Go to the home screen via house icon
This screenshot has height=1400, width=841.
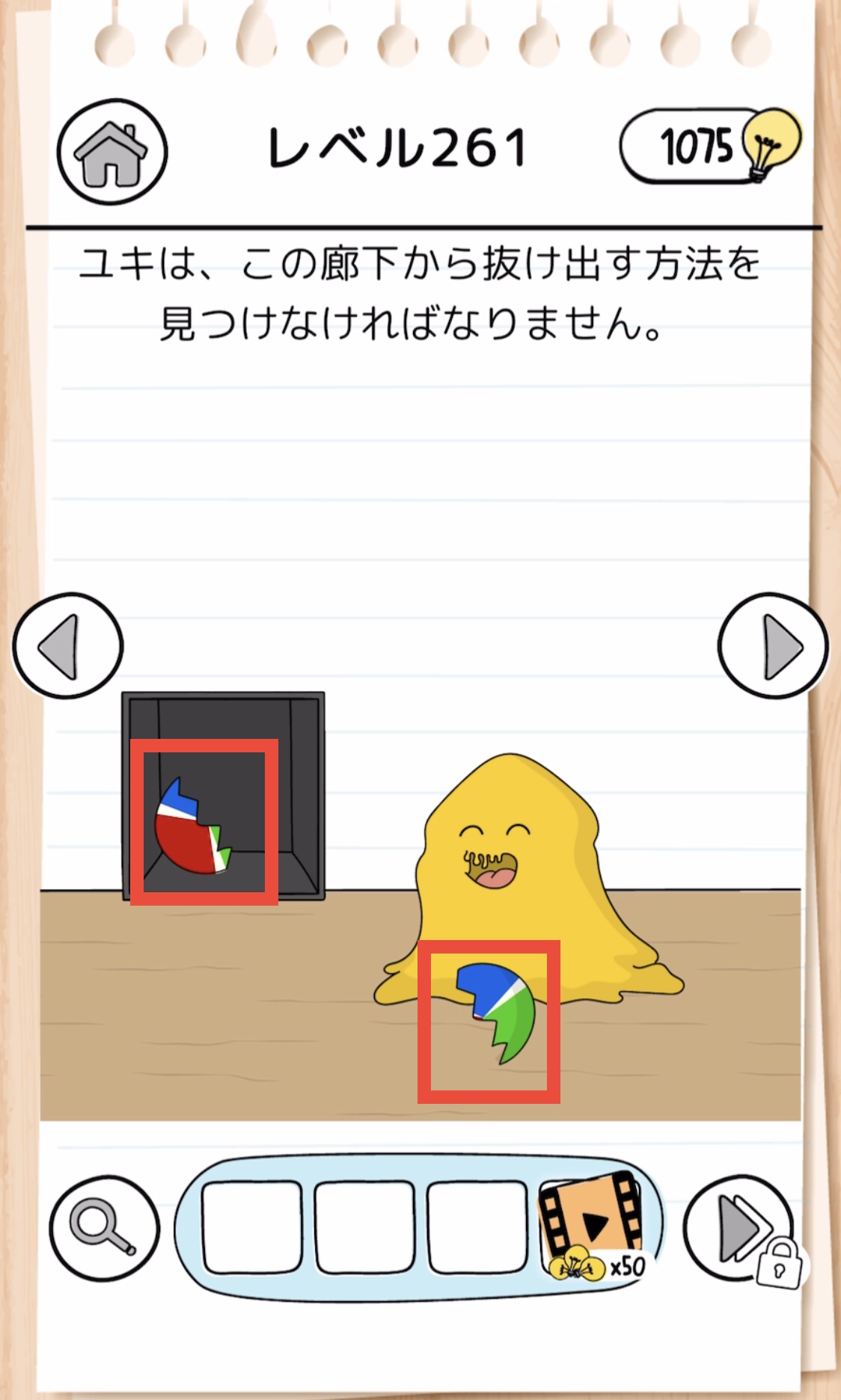112,153
